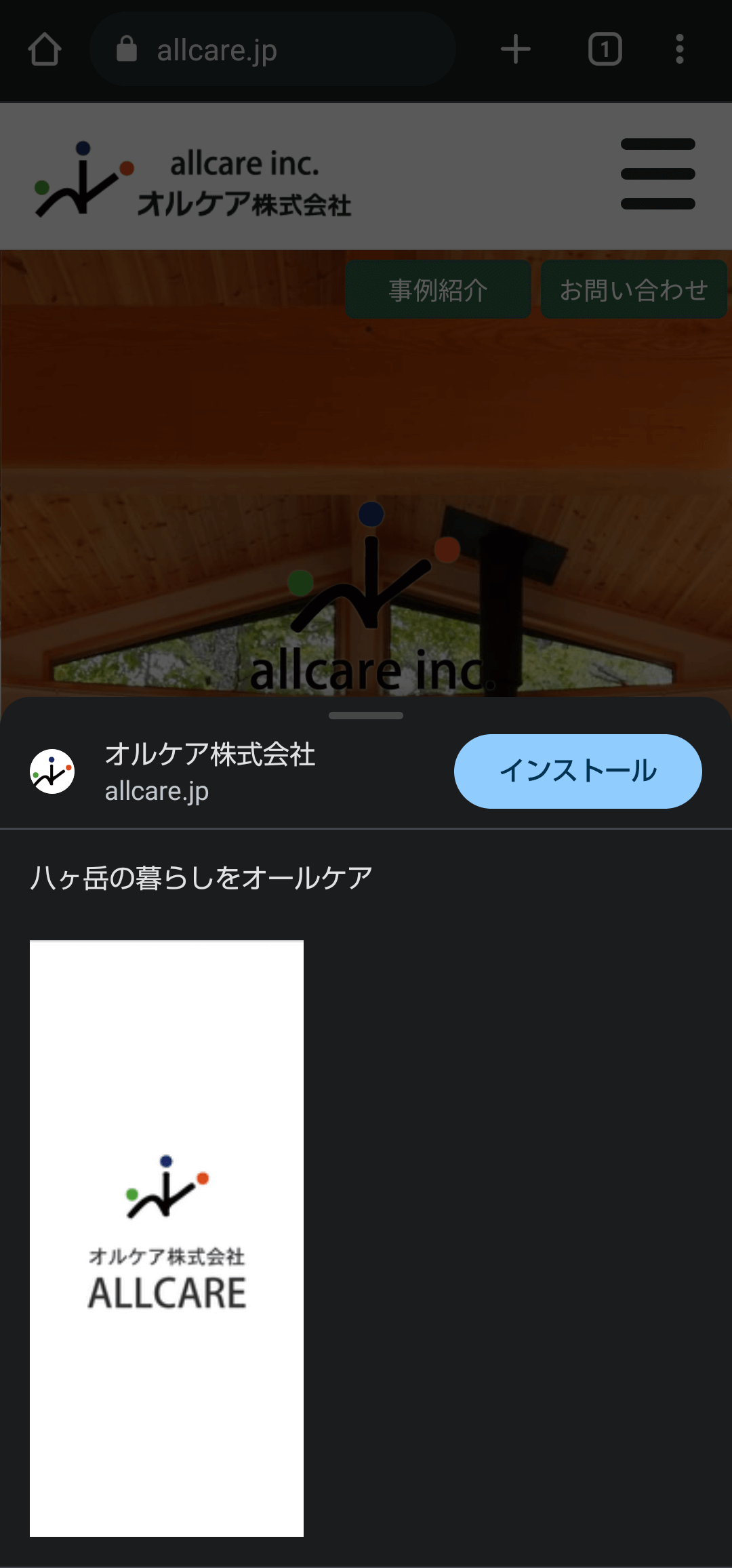
Task: Install the オルケア株式会社 app
Action: [577, 771]
